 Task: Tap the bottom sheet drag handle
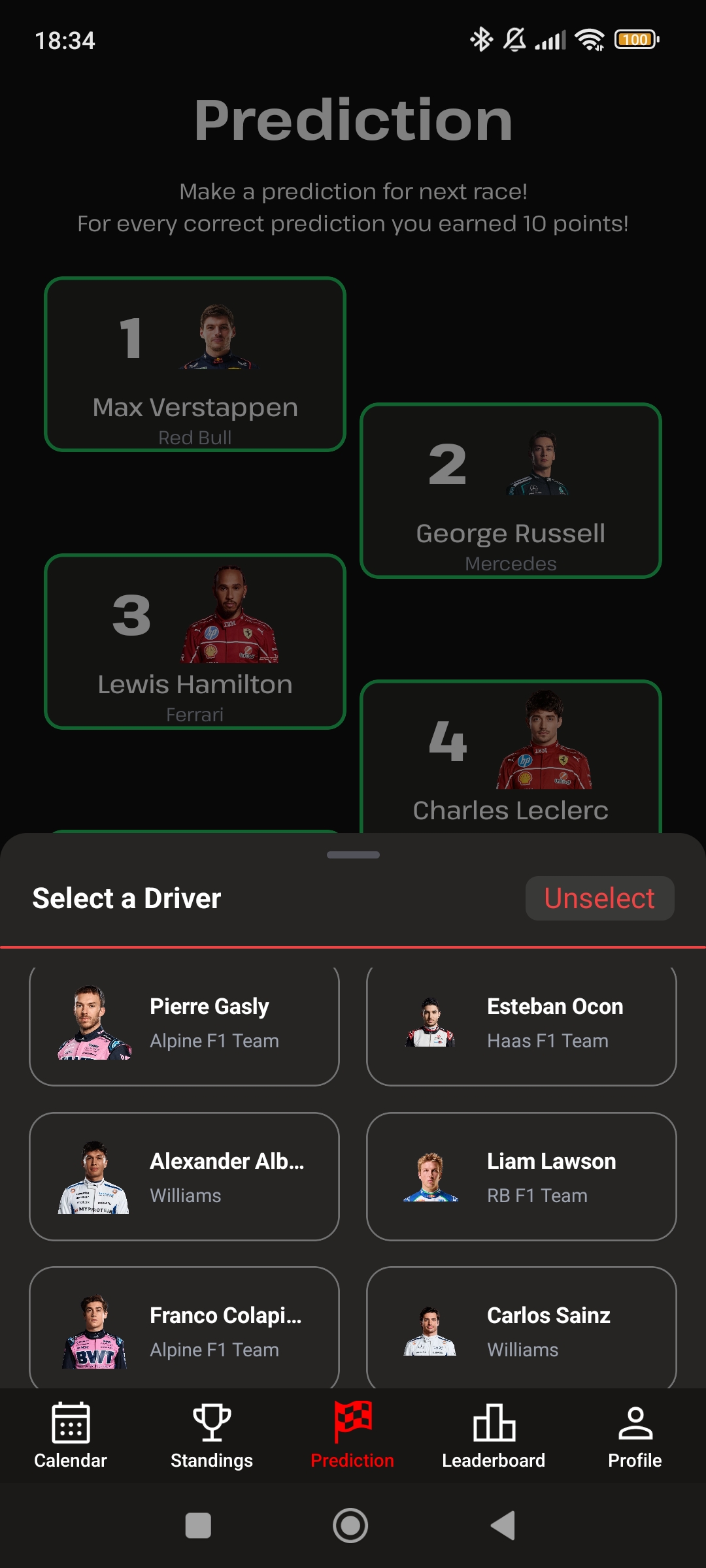(353, 855)
